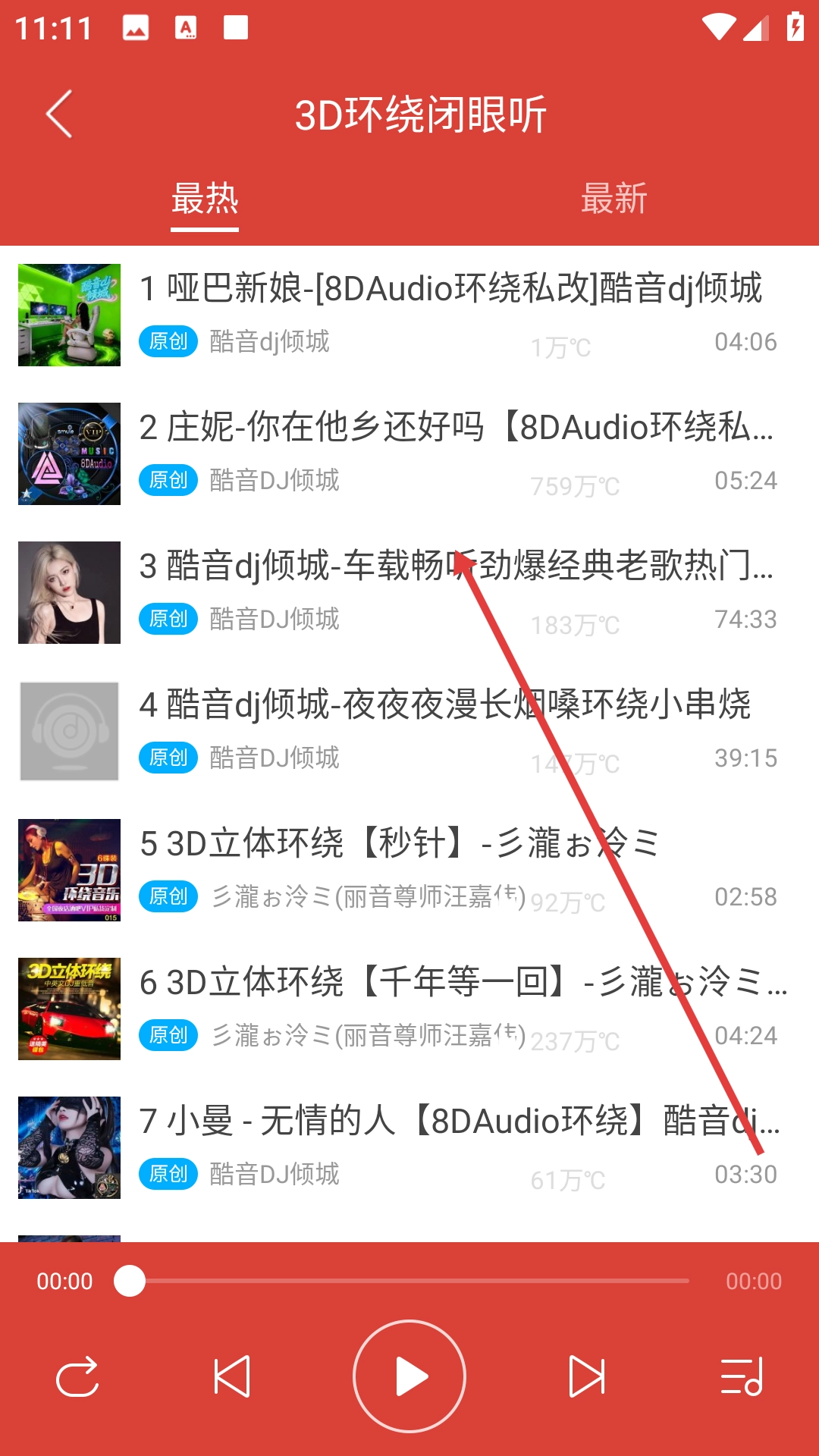Go back from 3D环绕闭眼听
The width and height of the screenshot is (819, 1456).
[x=59, y=115]
